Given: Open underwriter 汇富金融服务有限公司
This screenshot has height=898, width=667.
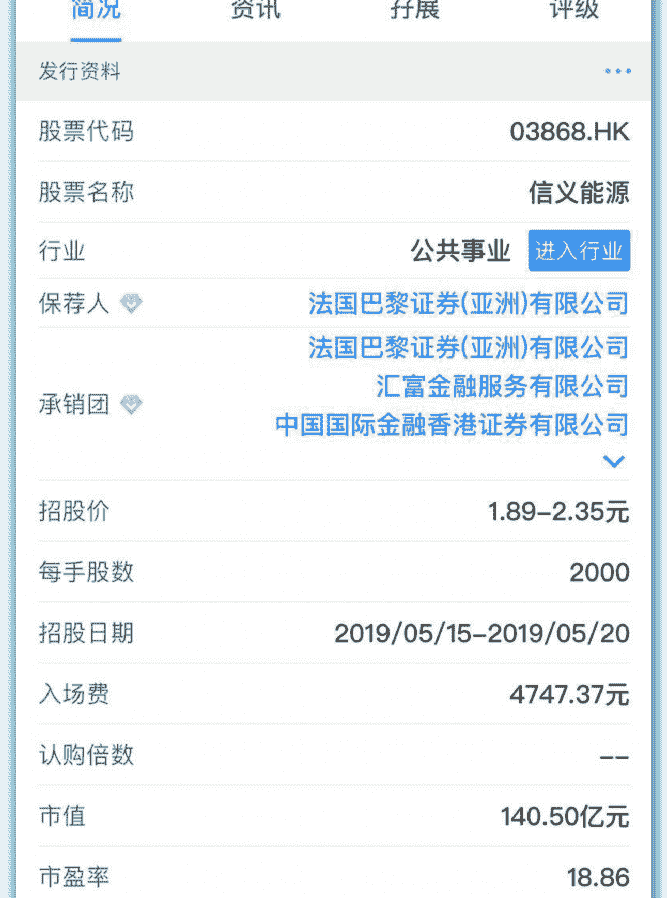Looking at the screenshot, I should pyautogui.click(x=502, y=385).
